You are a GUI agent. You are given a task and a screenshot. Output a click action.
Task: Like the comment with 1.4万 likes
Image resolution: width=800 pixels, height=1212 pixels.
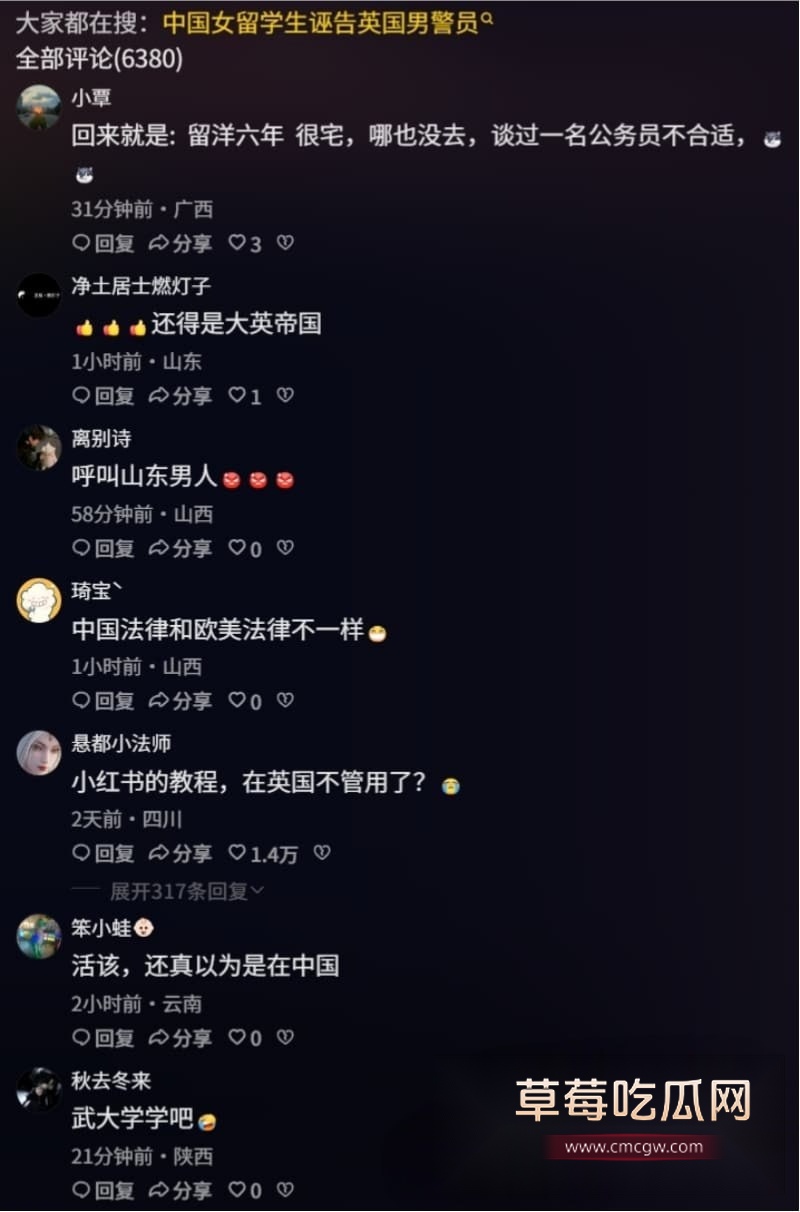(x=237, y=855)
